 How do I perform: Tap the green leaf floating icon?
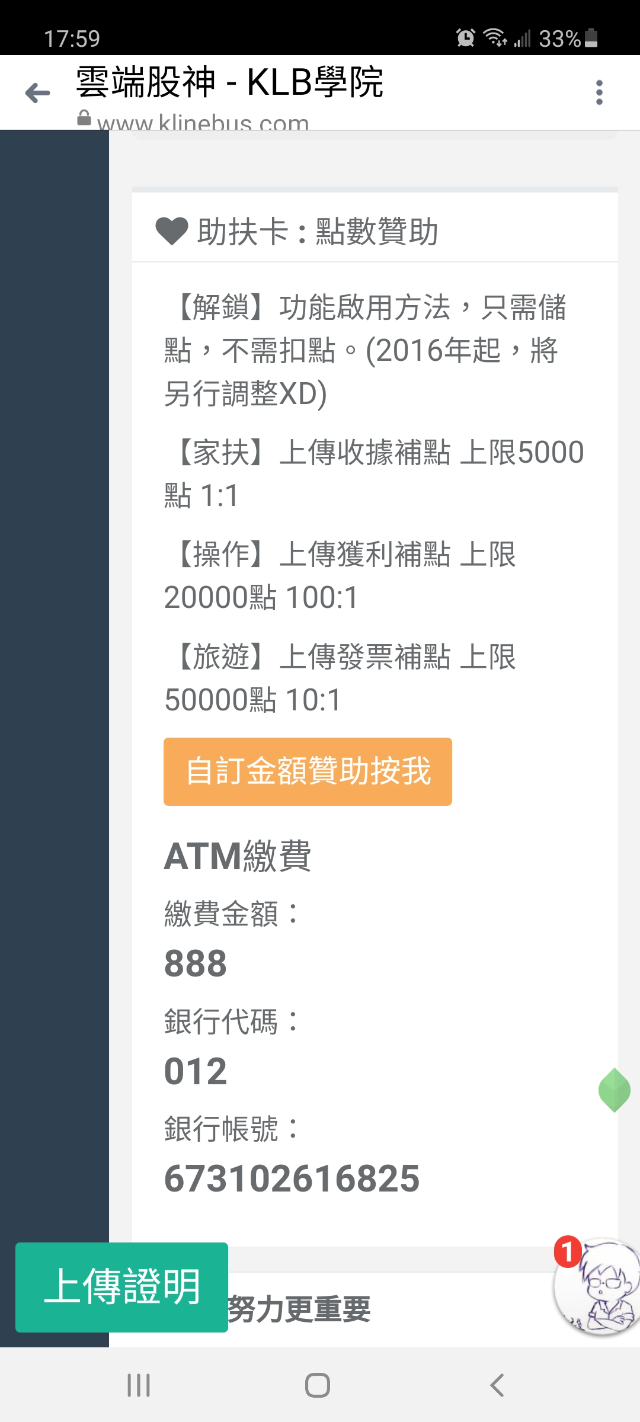[614, 1090]
